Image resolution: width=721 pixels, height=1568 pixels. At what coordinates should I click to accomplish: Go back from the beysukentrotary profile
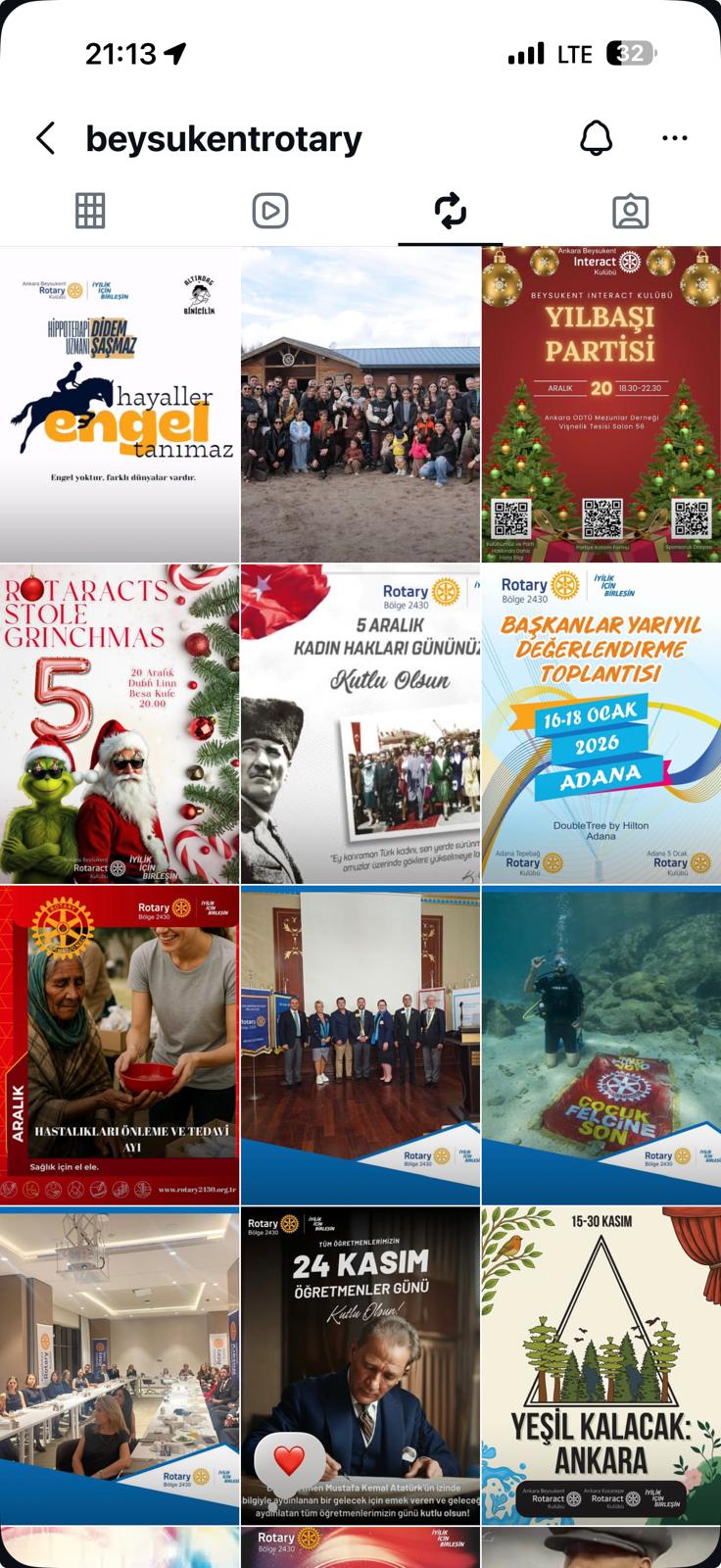(x=45, y=138)
